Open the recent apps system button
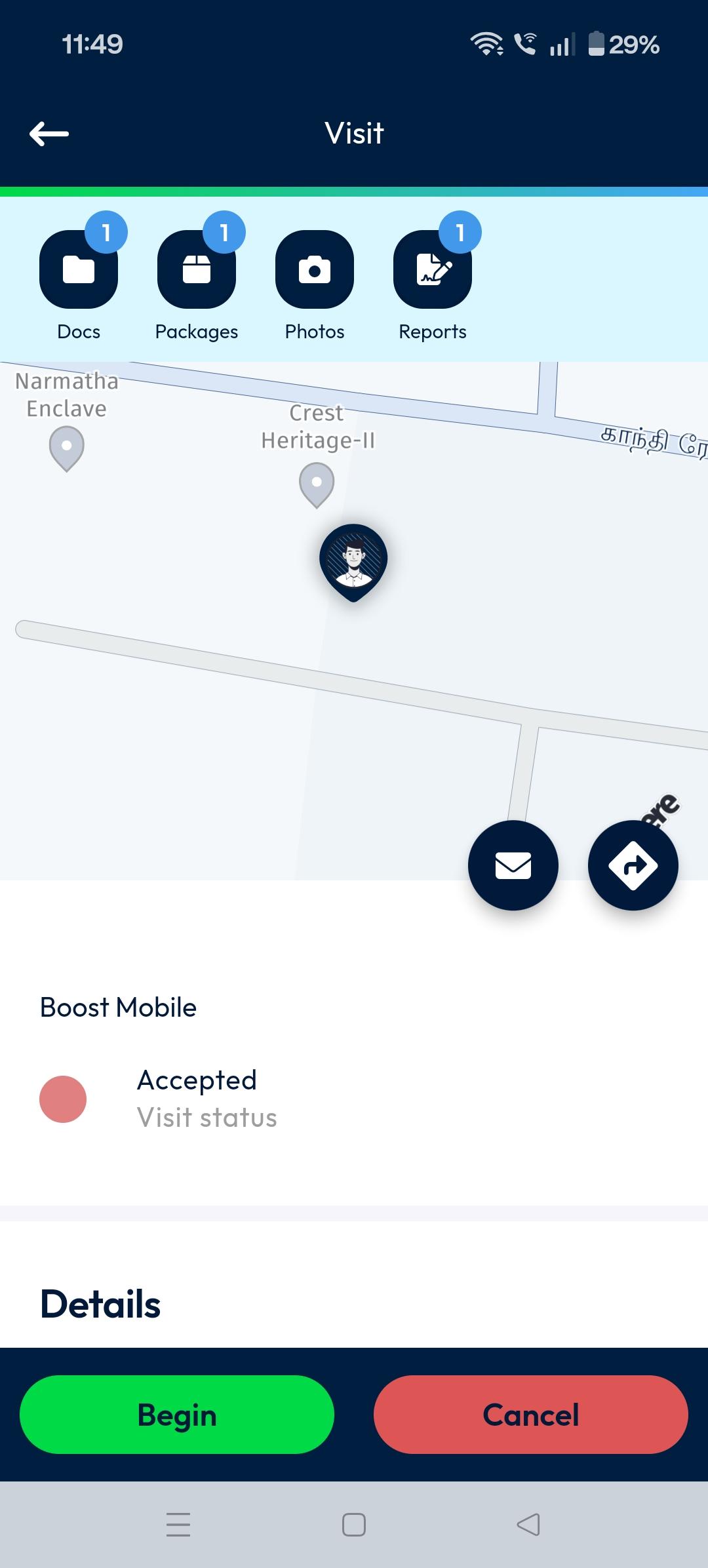This screenshot has width=708, height=1568. [x=178, y=1525]
